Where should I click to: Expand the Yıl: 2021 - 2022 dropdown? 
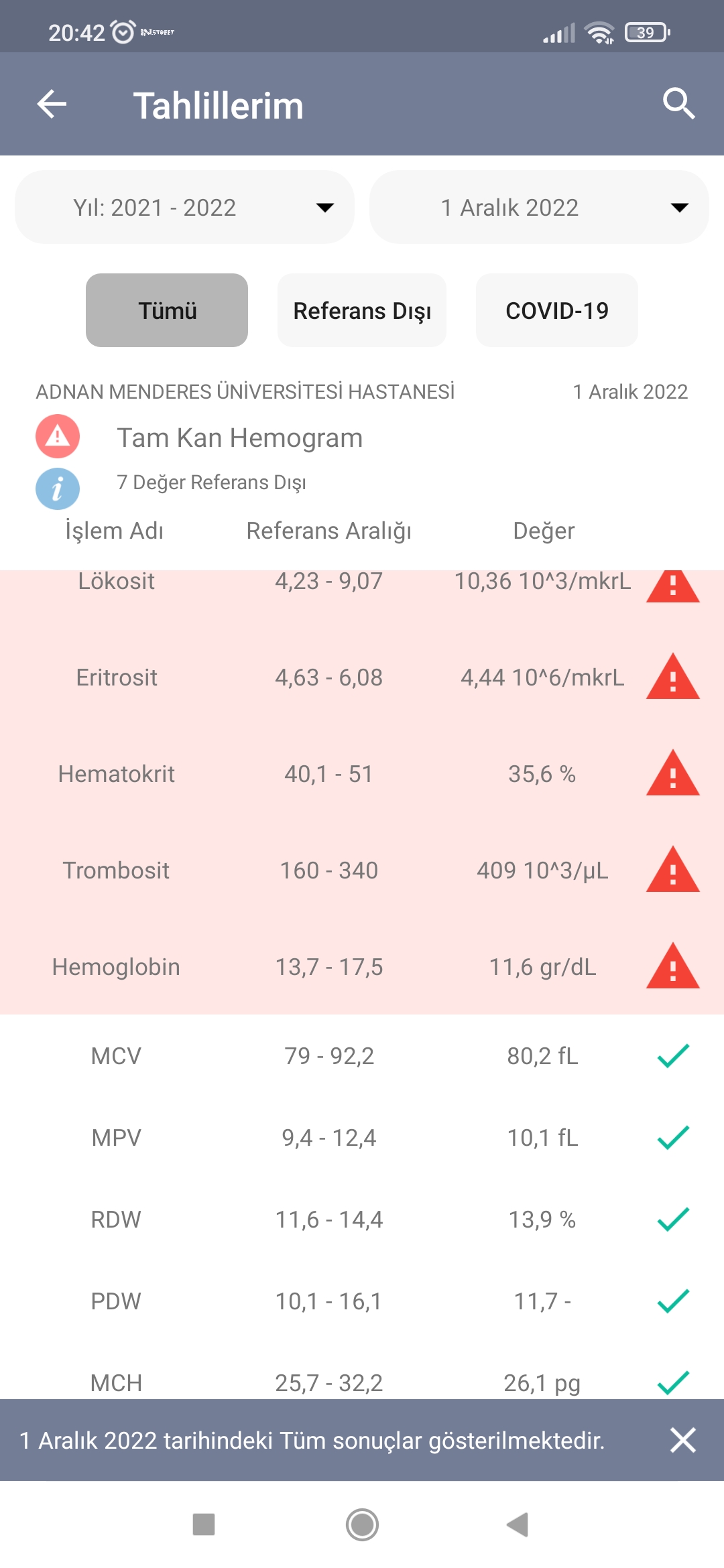tap(184, 207)
